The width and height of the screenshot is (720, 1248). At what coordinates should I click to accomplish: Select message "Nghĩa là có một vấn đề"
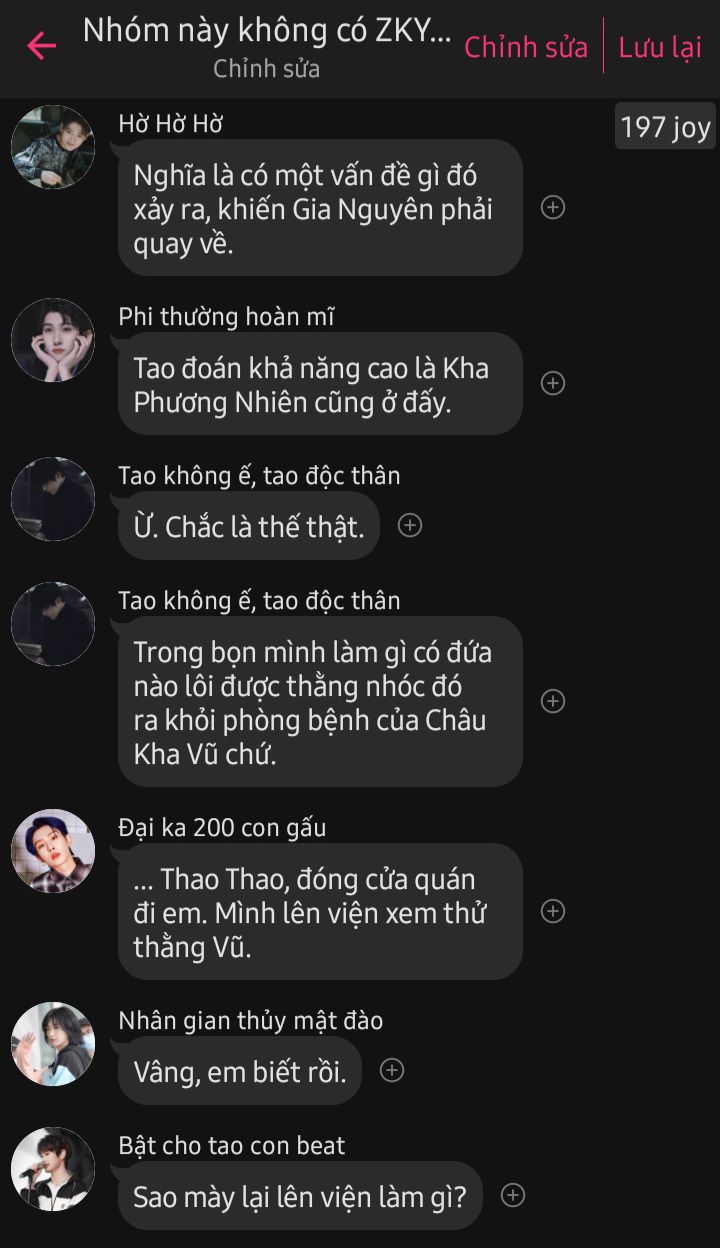click(x=320, y=208)
